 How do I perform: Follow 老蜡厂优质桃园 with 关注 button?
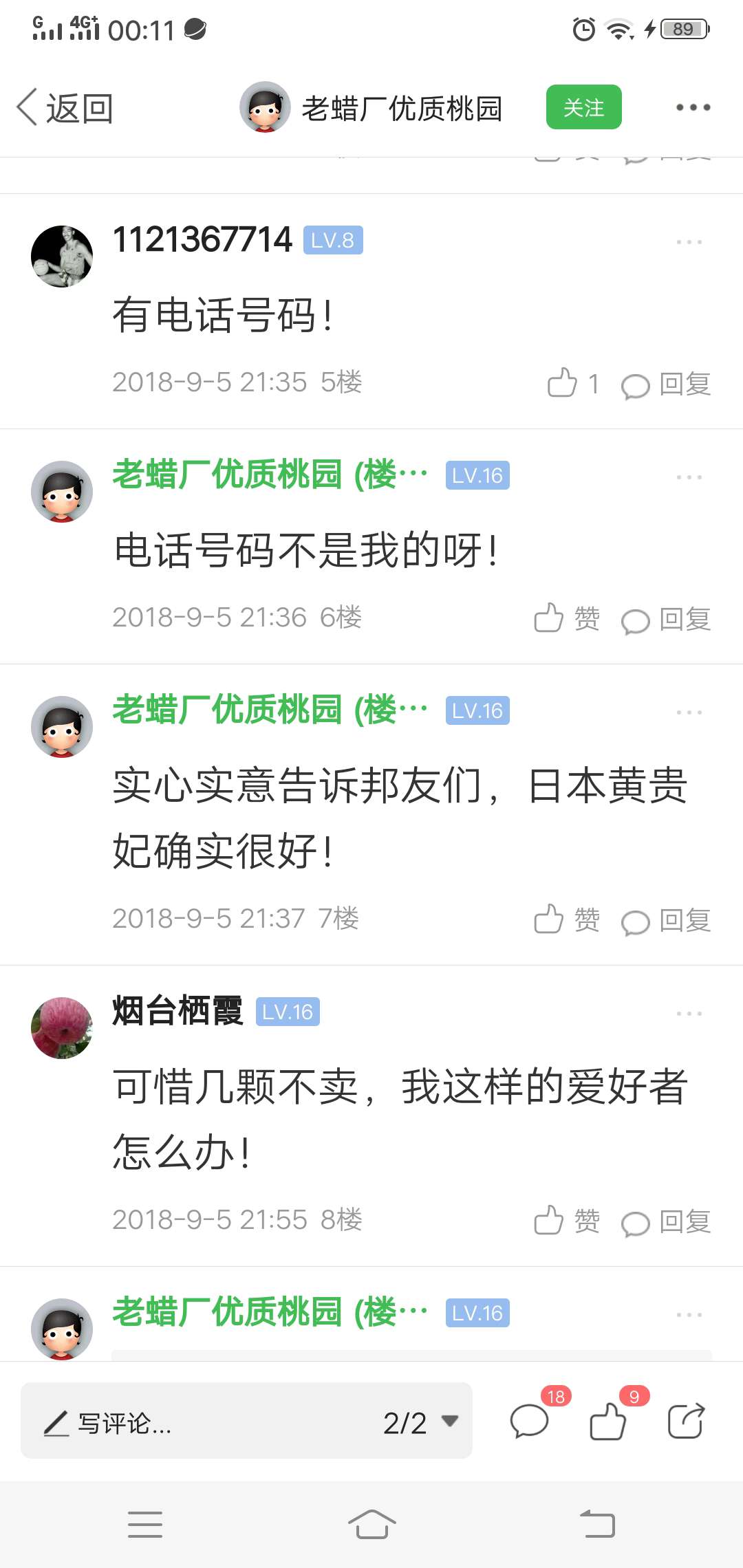tap(583, 107)
